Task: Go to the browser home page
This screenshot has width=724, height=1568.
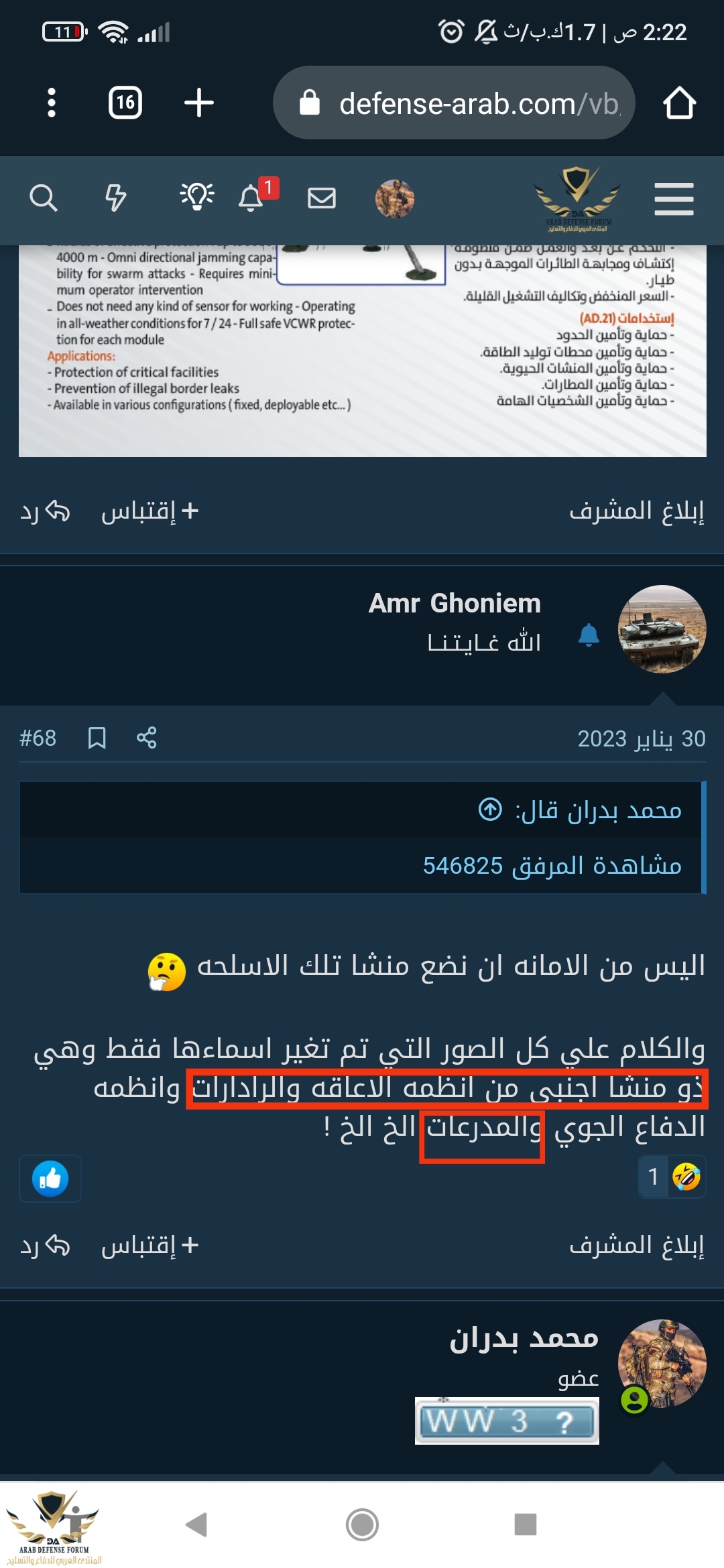Action: coord(679,103)
